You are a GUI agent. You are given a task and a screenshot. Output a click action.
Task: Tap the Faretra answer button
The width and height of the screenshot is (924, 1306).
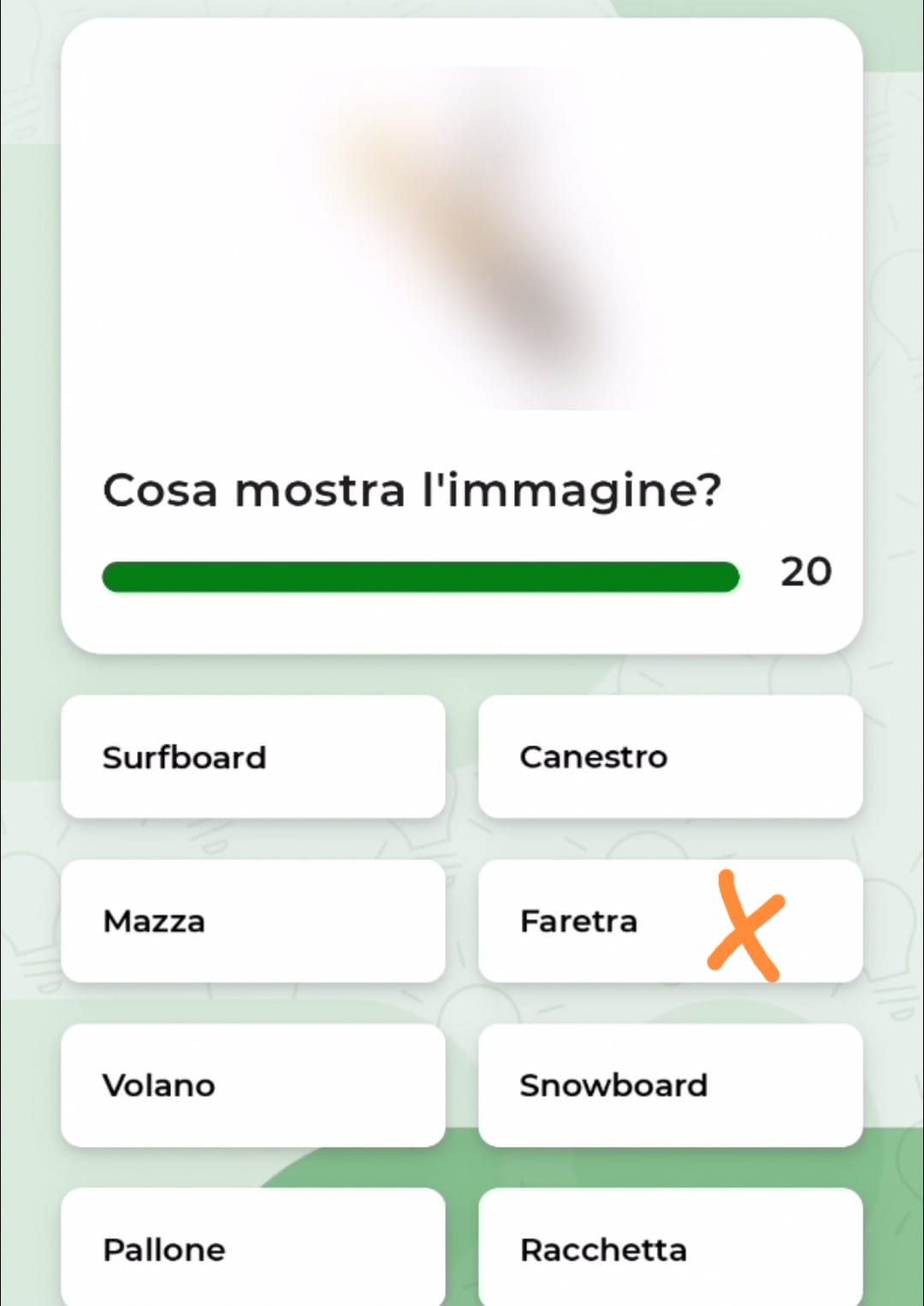pyautogui.click(x=670, y=921)
